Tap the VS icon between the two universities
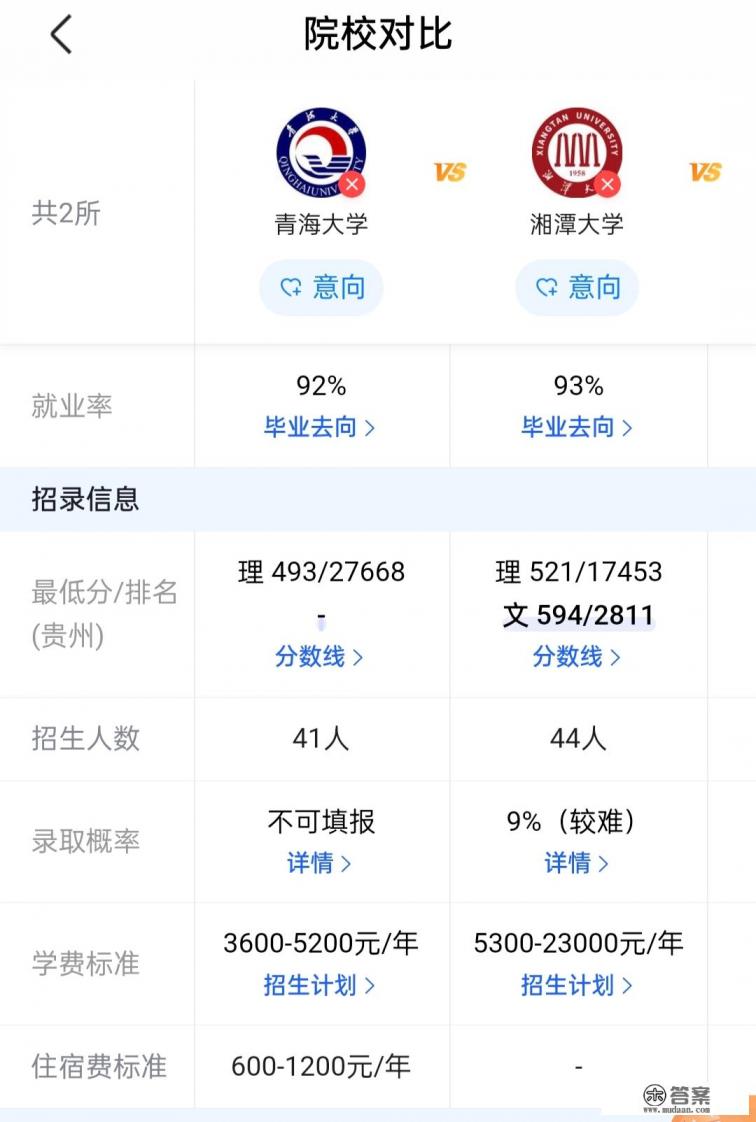The height and width of the screenshot is (1122, 756). 448,172
